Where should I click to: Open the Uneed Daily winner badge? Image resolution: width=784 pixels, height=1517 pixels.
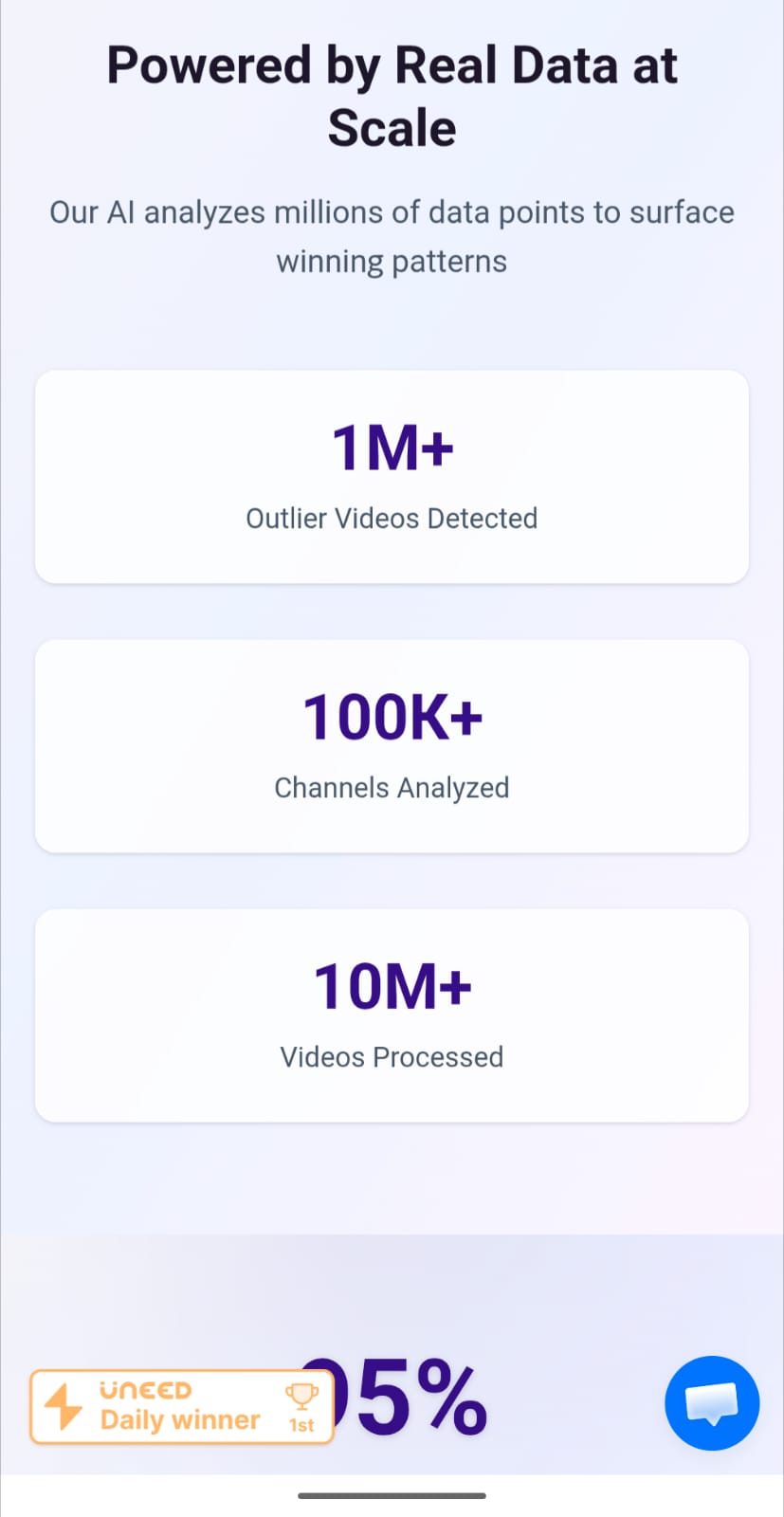182,1407
